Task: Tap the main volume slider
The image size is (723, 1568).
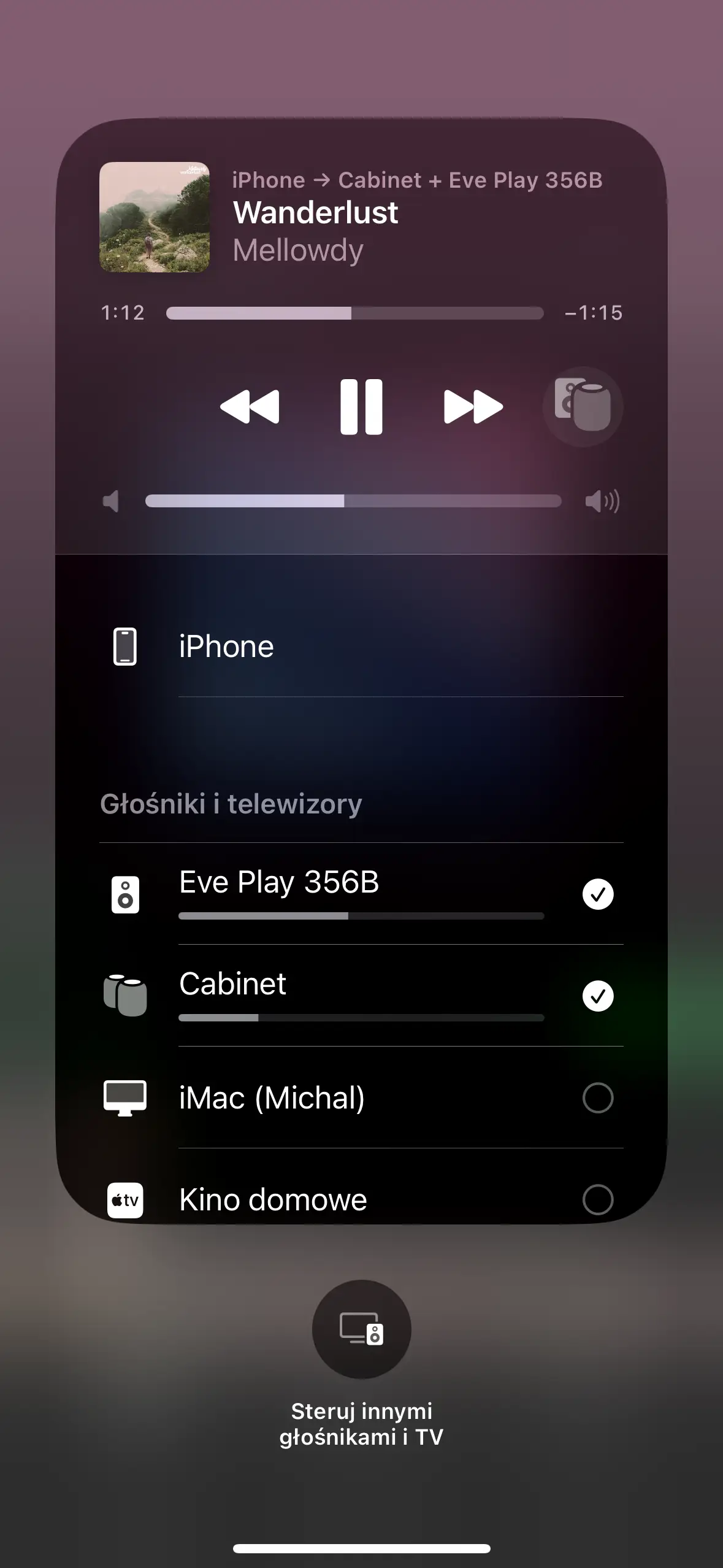Action: 353,501
